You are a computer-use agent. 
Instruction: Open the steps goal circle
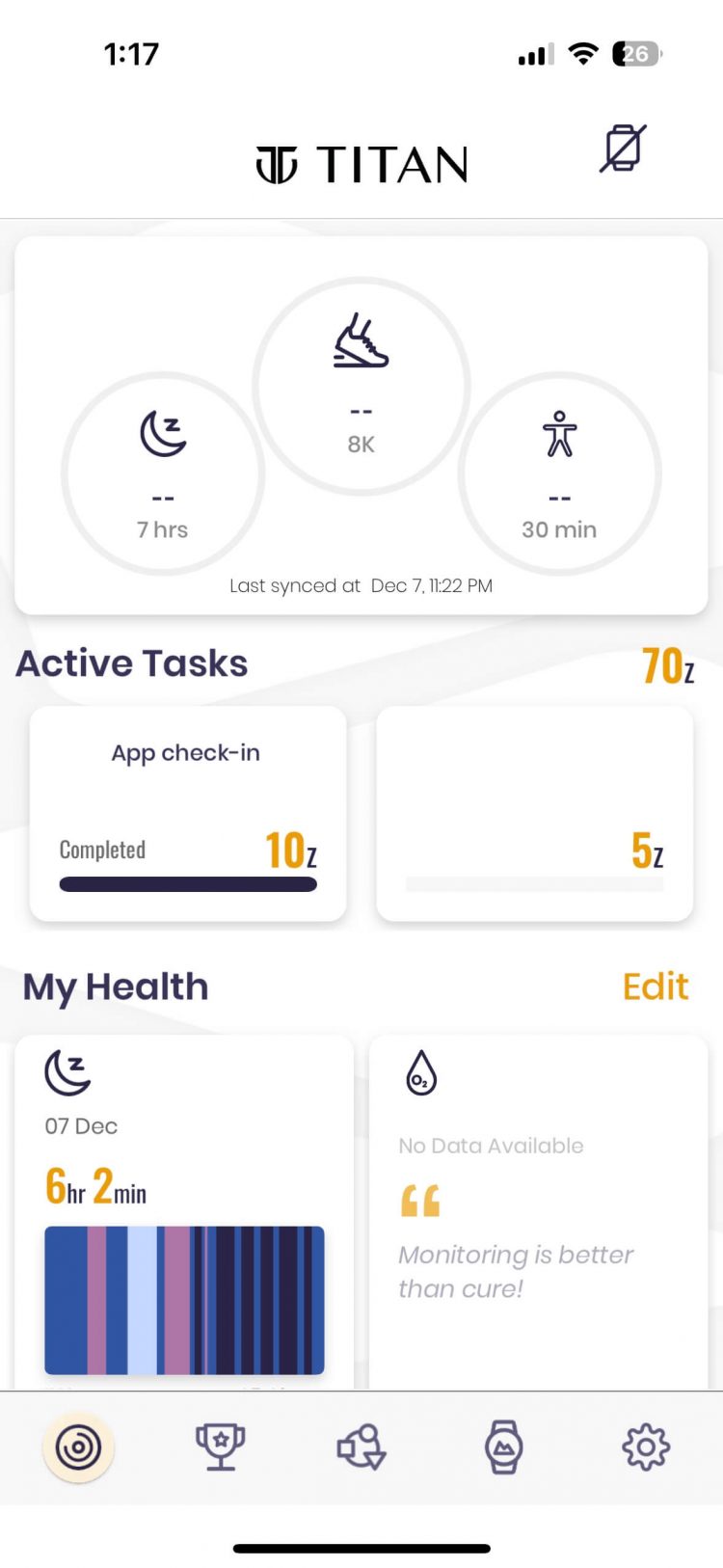(x=361, y=386)
